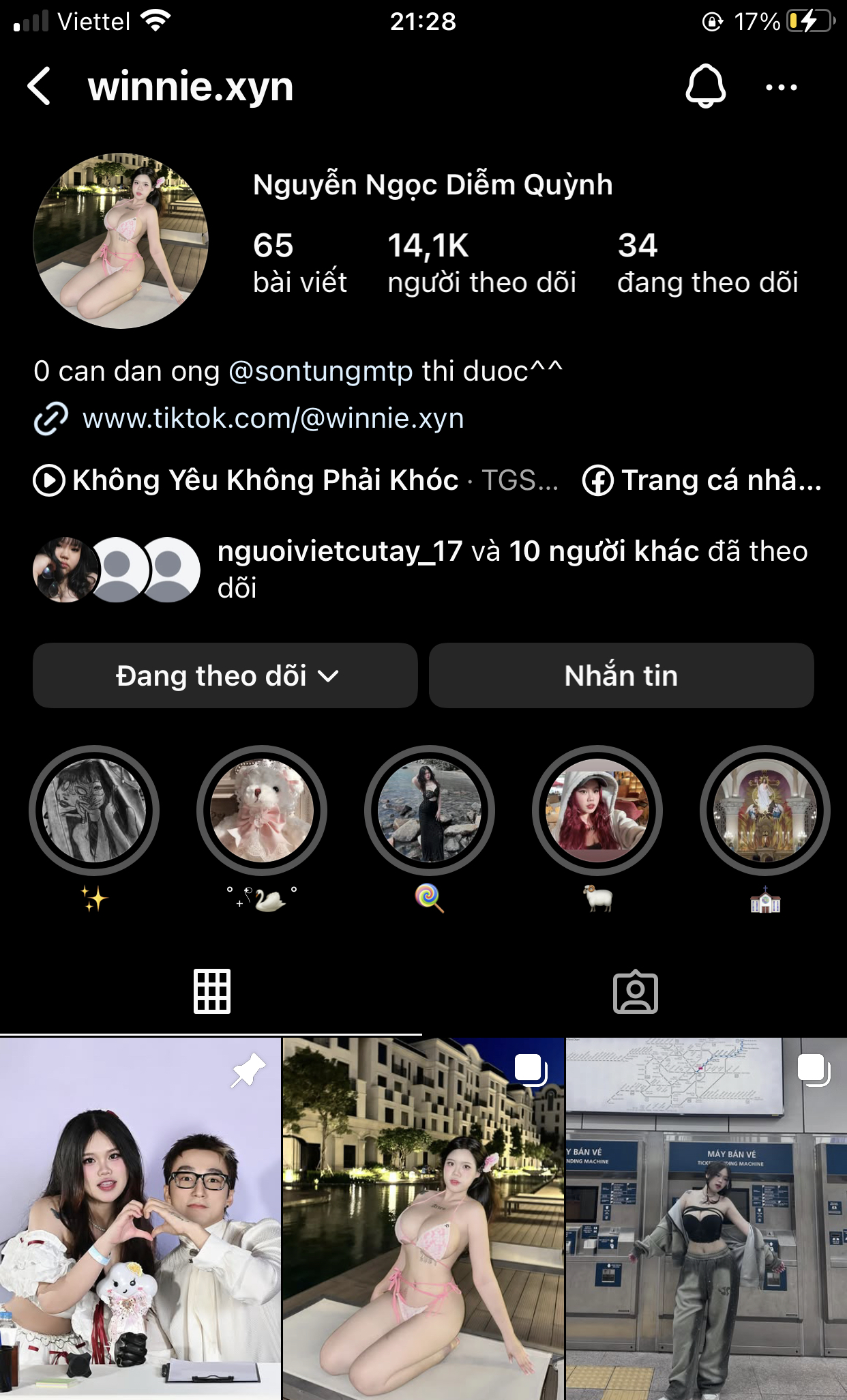The image size is (847, 1400).
Task: Open the three-dot overflow menu
Action: click(781, 87)
